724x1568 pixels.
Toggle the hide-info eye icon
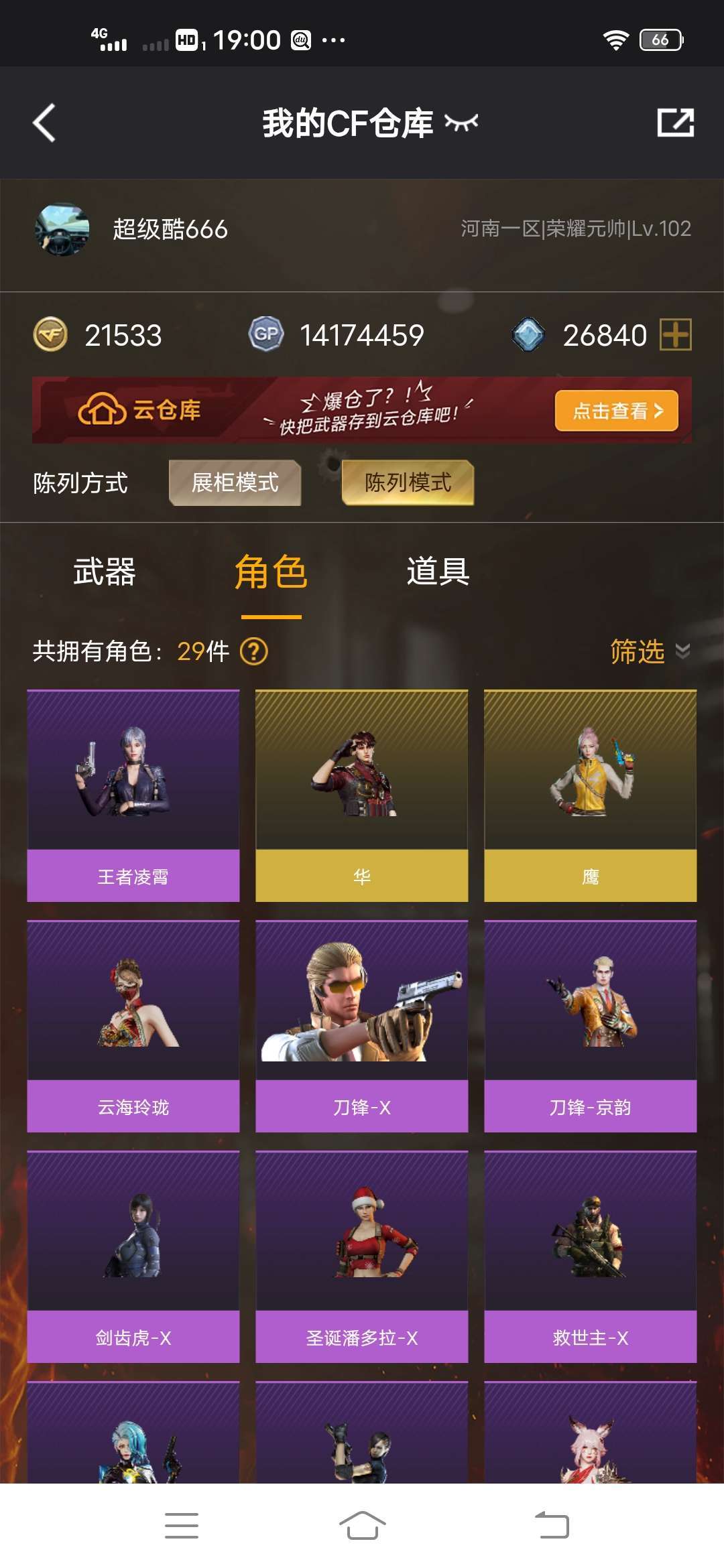tap(461, 123)
